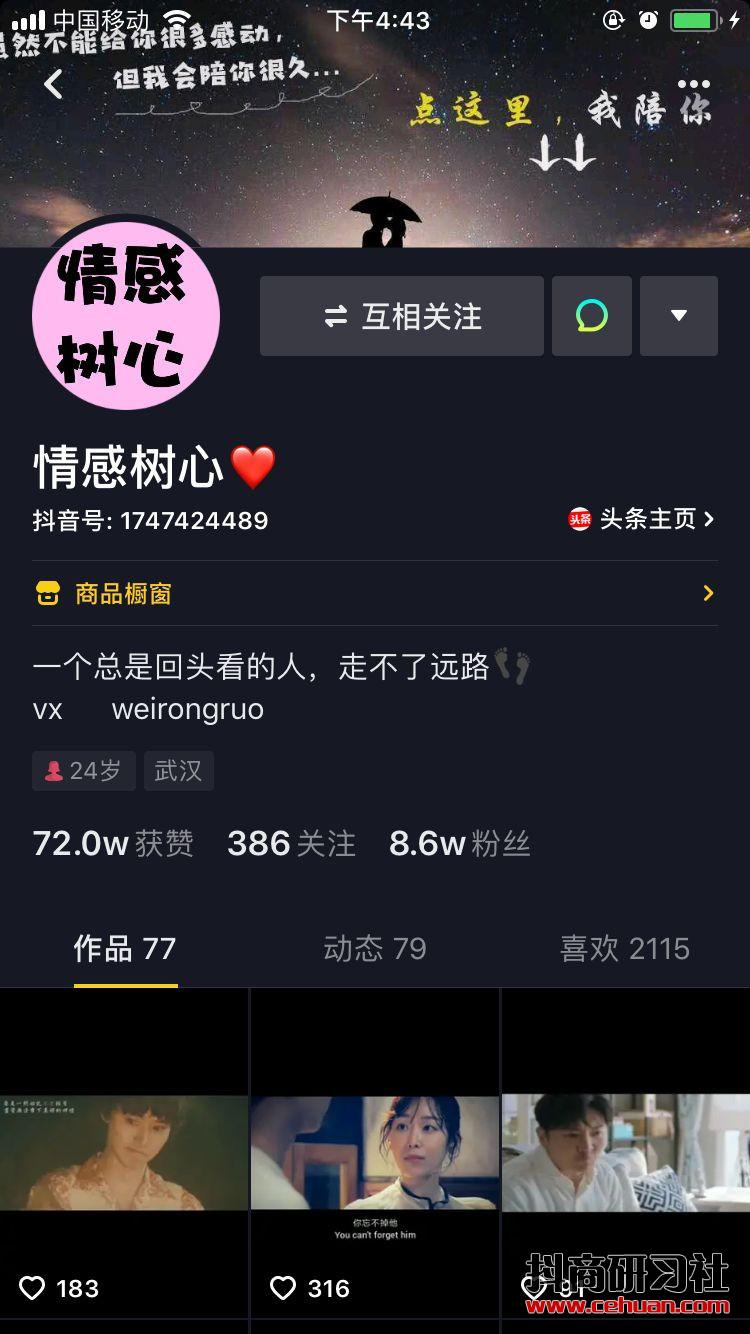Open the video of man on couch
This screenshot has width=750, height=1334.
(x=626, y=1153)
